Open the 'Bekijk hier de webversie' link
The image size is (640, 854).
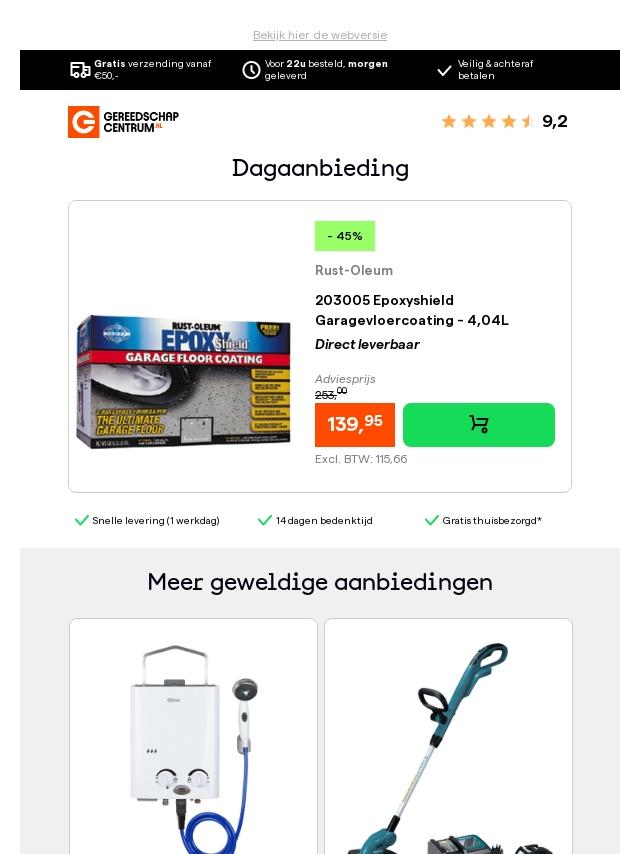pyautogui.click(x=320, y=35)
